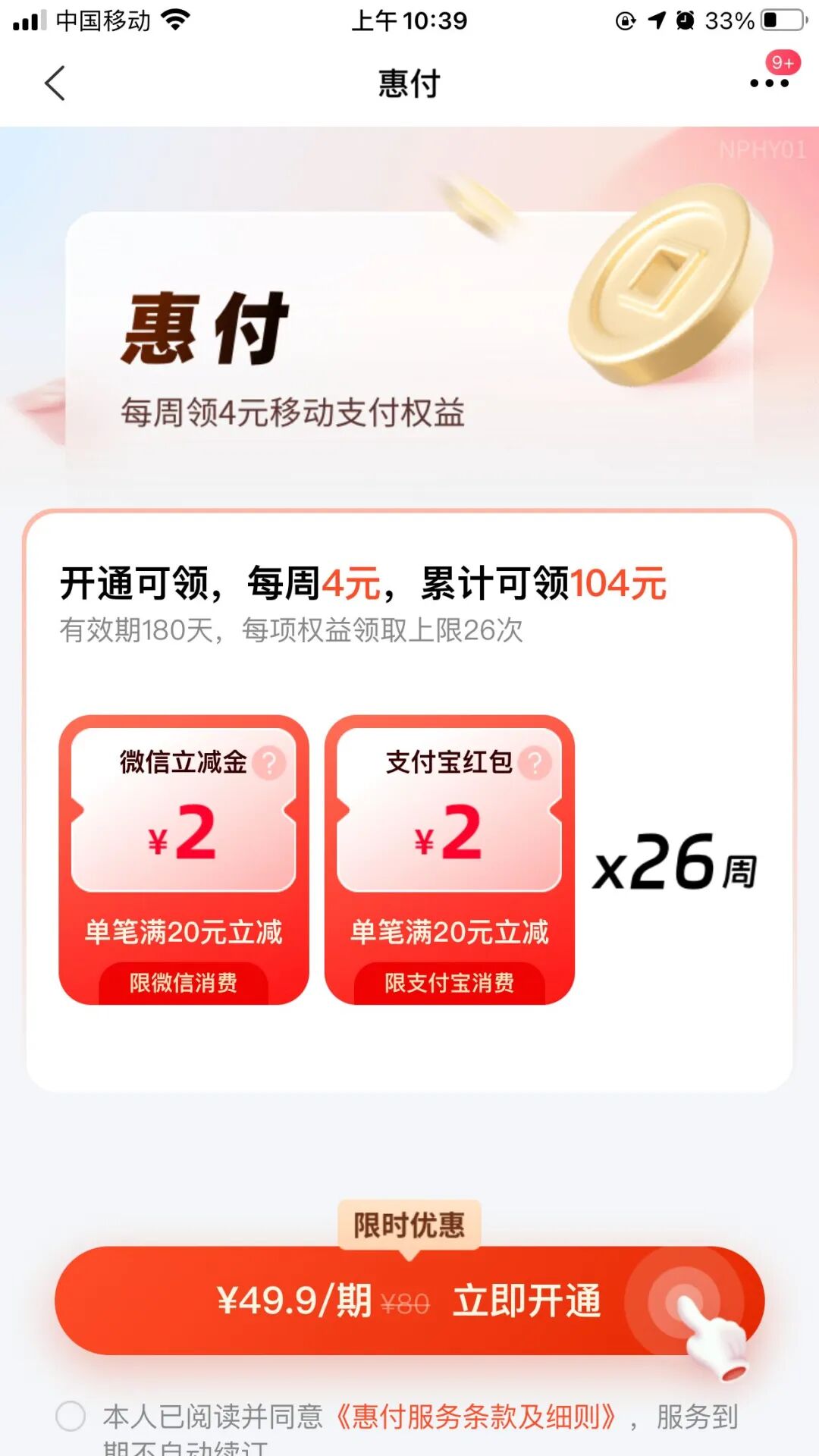Open the three-dot more menu
Image resolution: width=819 pixels, height=1456 pixels.
[x=769, y=83]
